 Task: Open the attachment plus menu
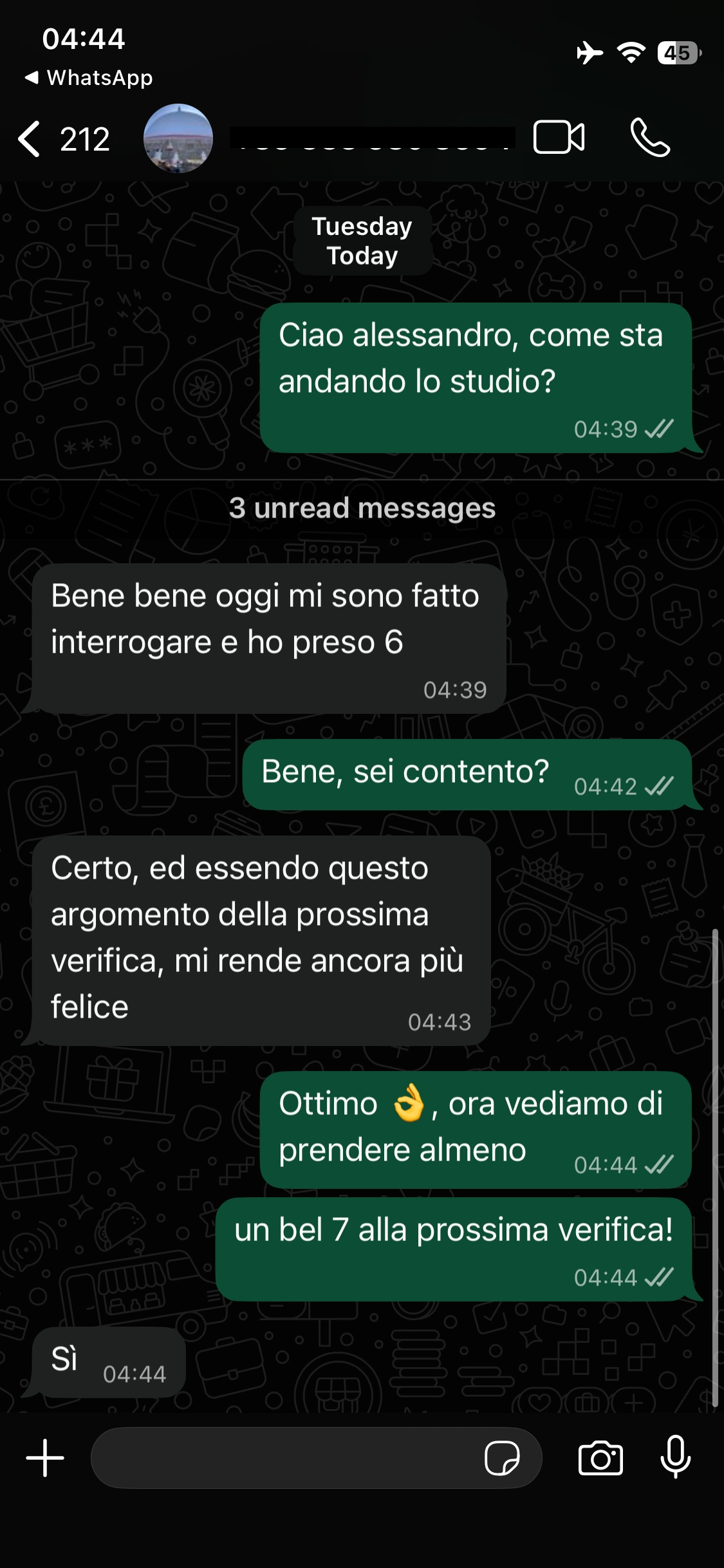click(x=45, y=1458)
